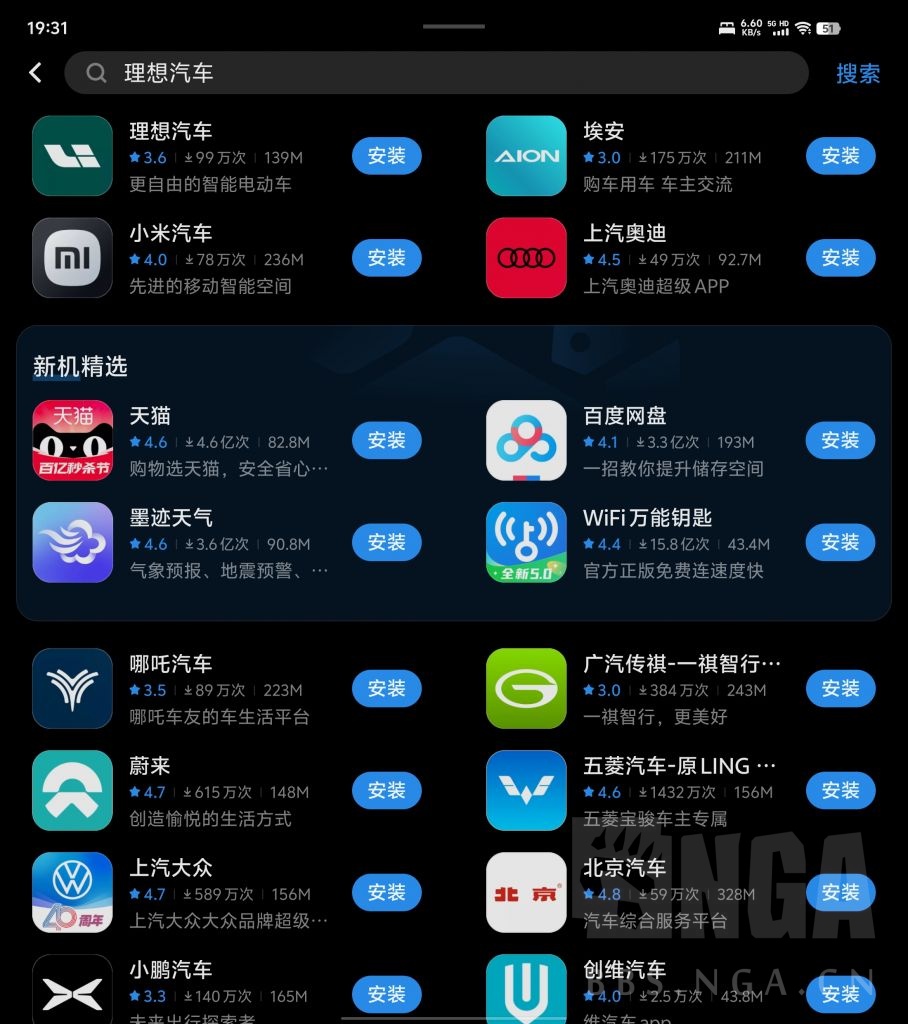The height and width of the screenshot is (1024, 908).
Task: Install the 上汽奥迪 app
Action: pyautogui.click(x=840, y=258)
